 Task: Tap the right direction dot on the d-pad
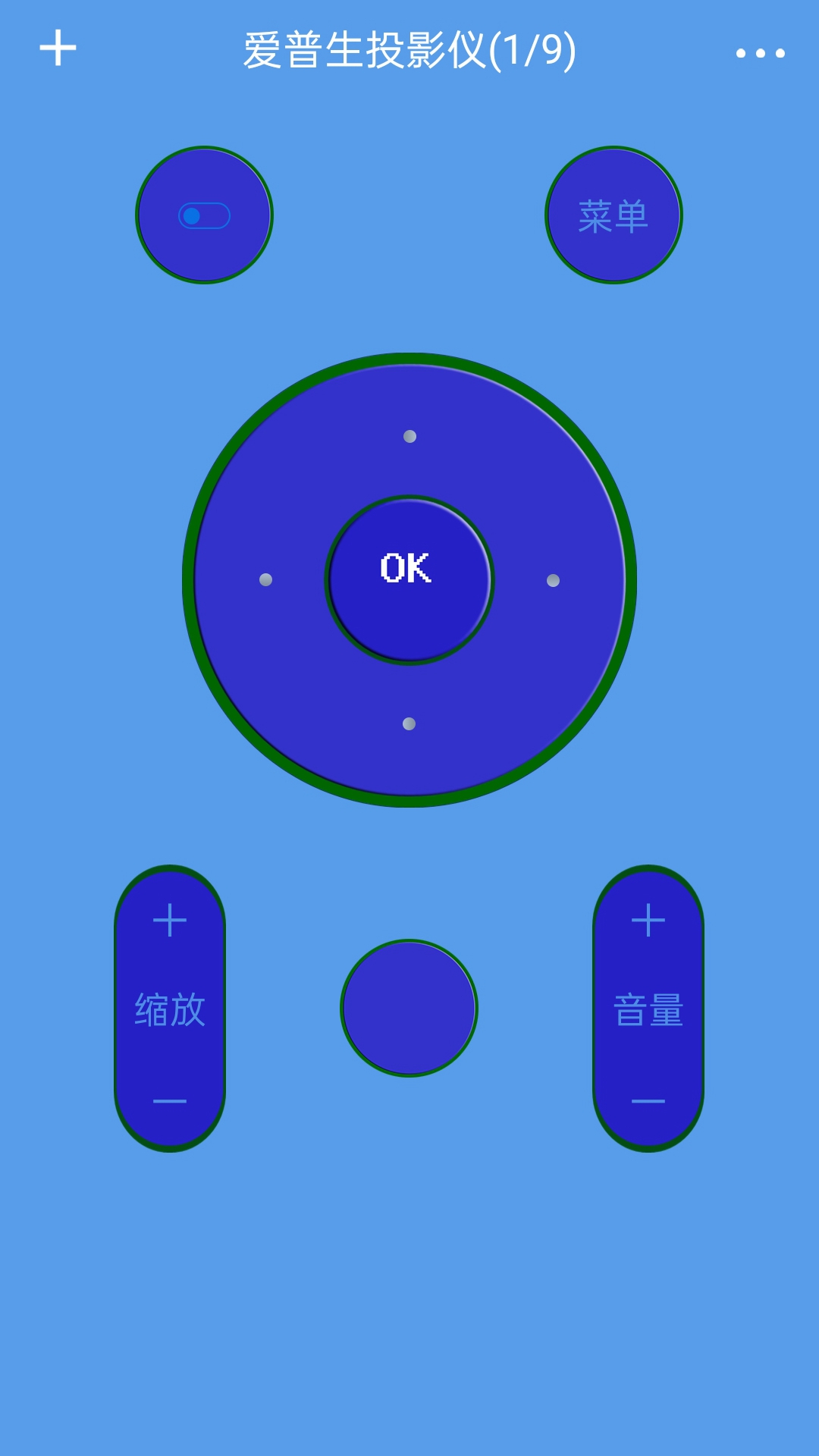[x=553, y=580]
